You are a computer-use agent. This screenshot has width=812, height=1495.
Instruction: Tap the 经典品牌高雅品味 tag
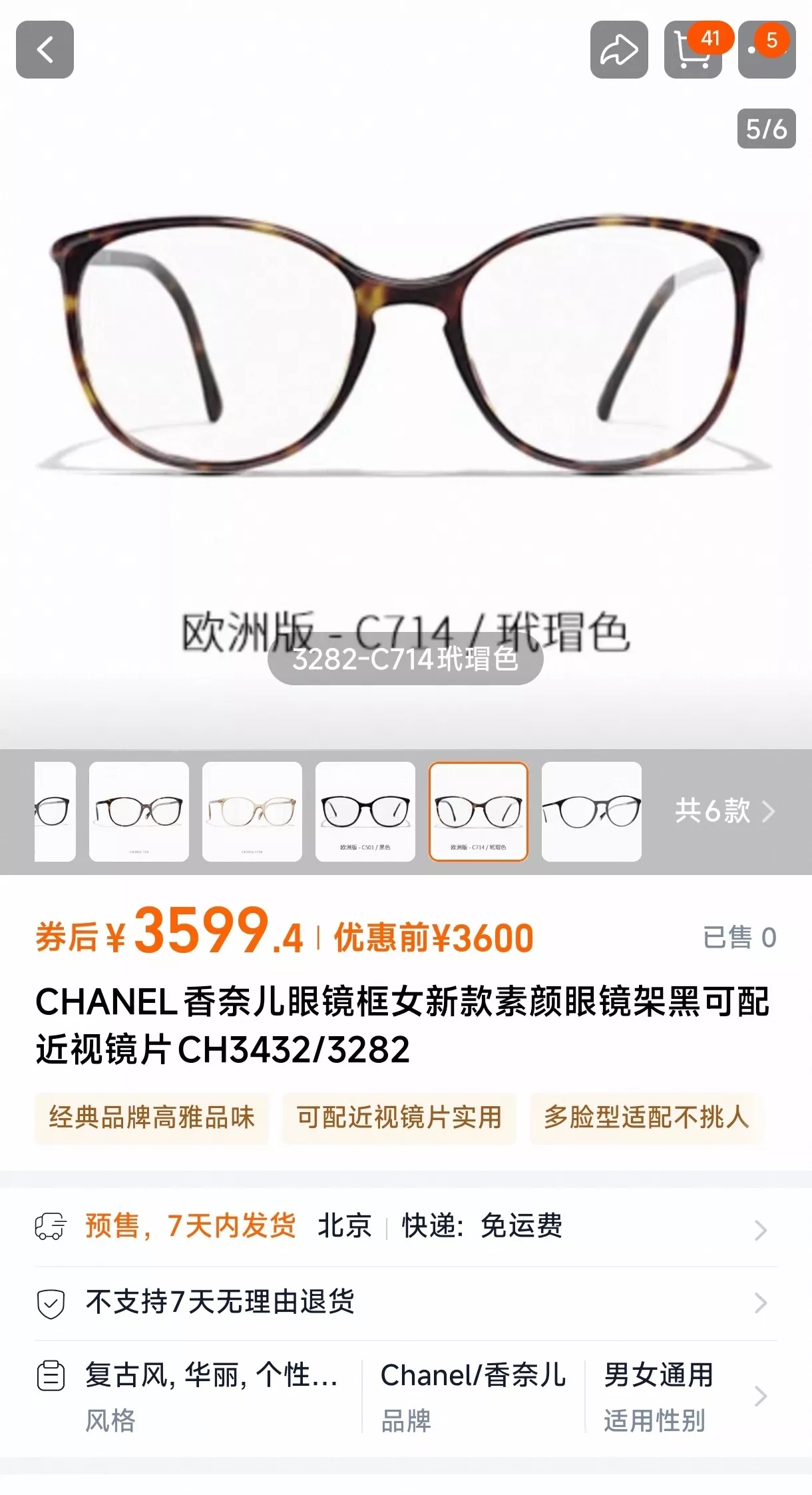click(152, 1117)
